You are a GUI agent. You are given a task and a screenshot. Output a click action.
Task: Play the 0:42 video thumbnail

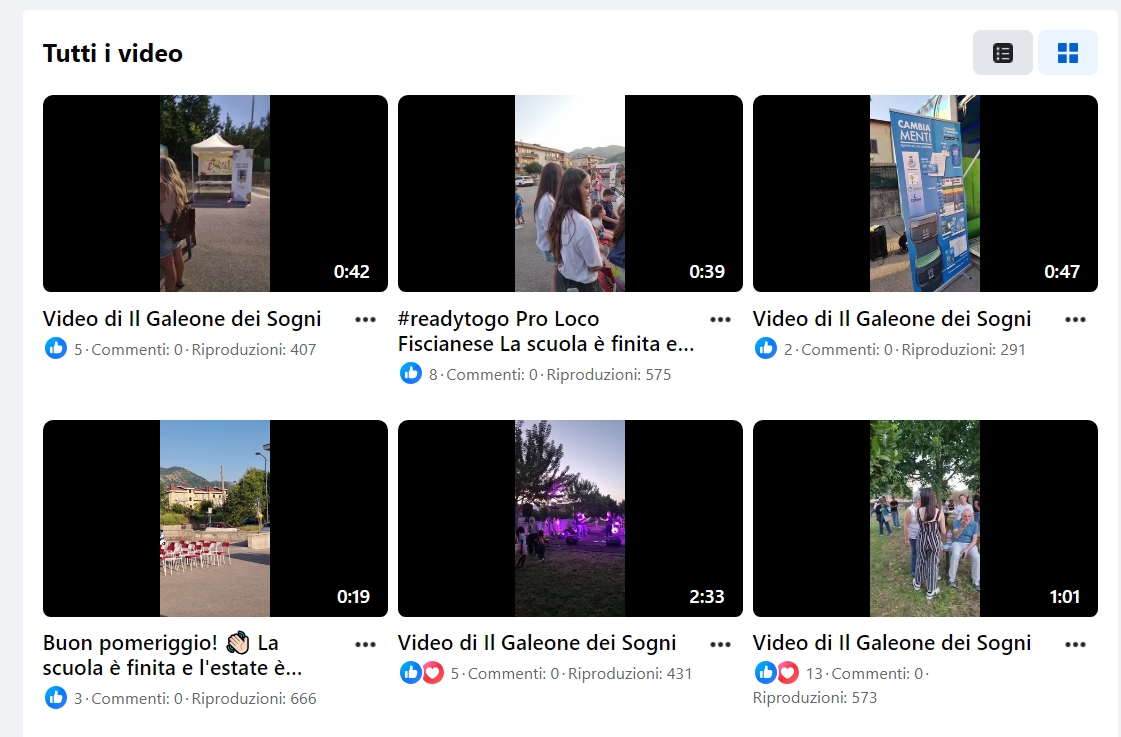tap(215, 193)
